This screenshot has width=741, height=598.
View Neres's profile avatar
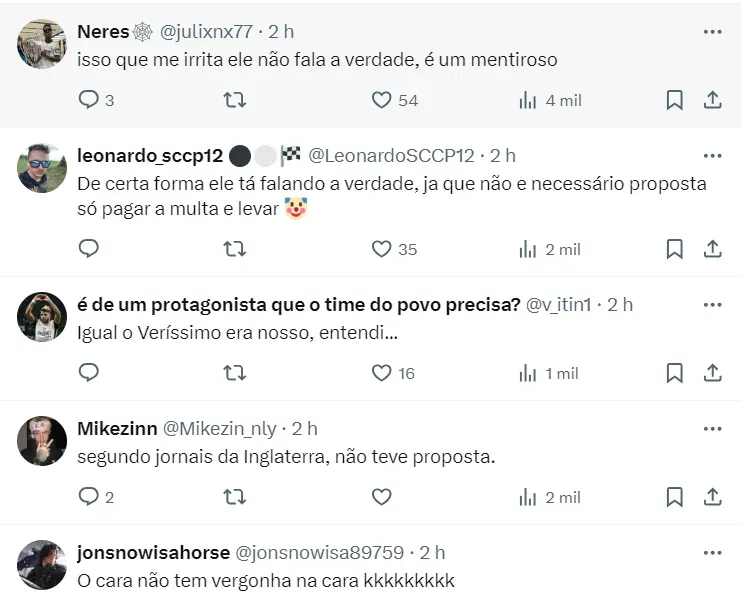click(x=42, y=44)
